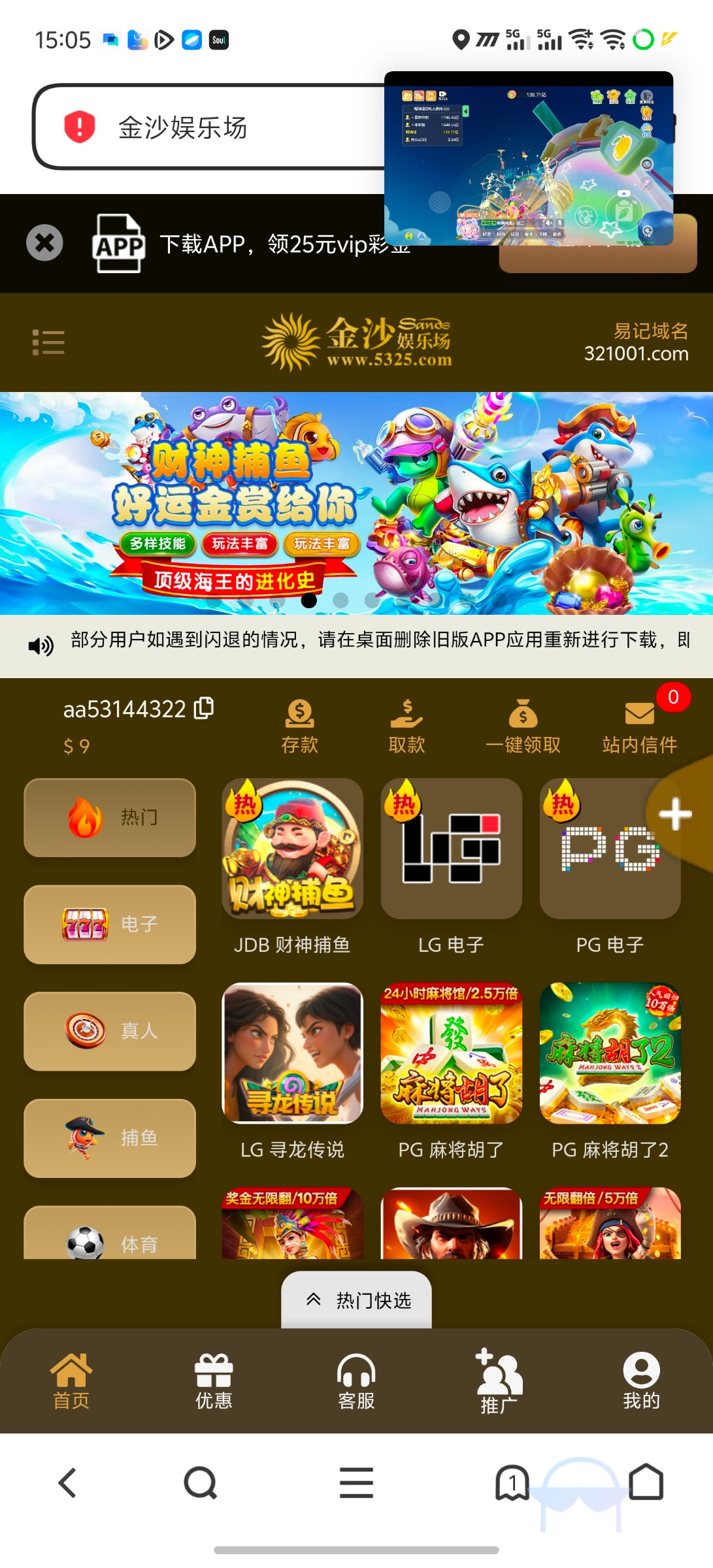Screen dimensions: 713x1568
Task: Tap 一键领取 to claim all
Action: point(523,725)
